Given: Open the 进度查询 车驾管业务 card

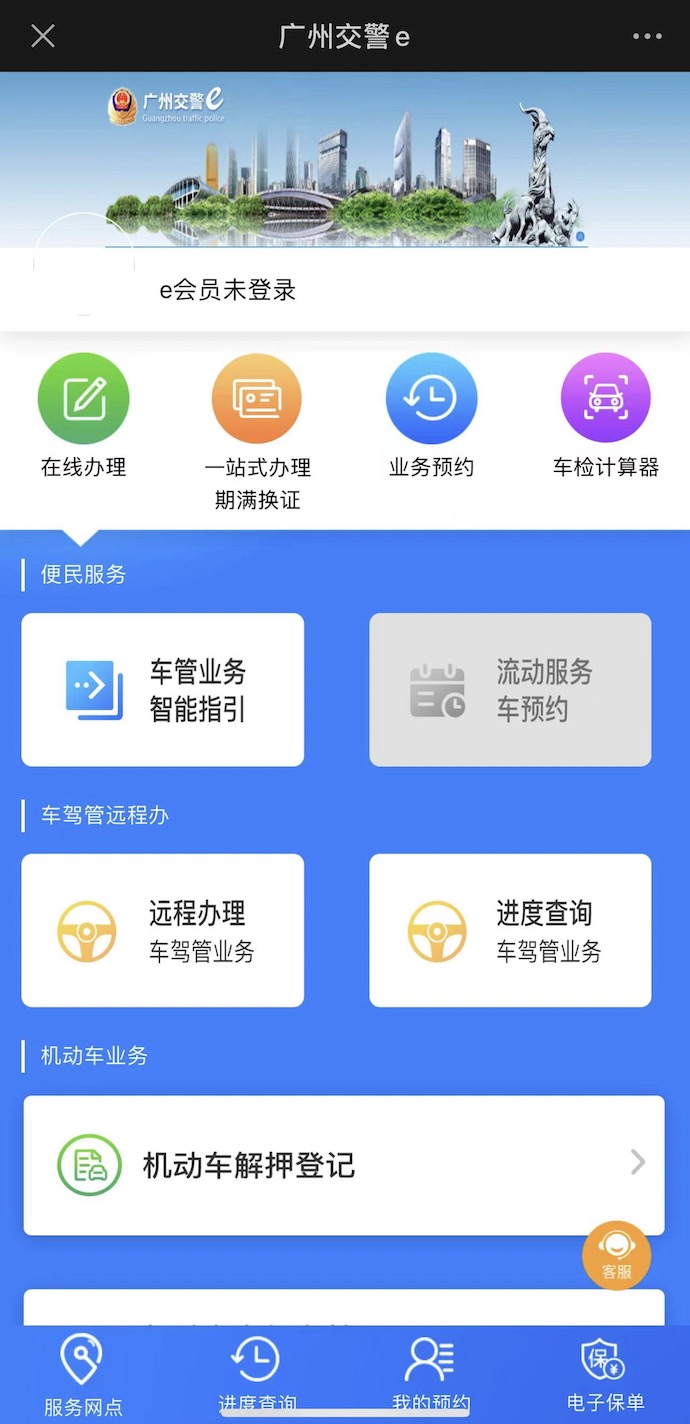Looking at the screenshot, I should point(510,930).
